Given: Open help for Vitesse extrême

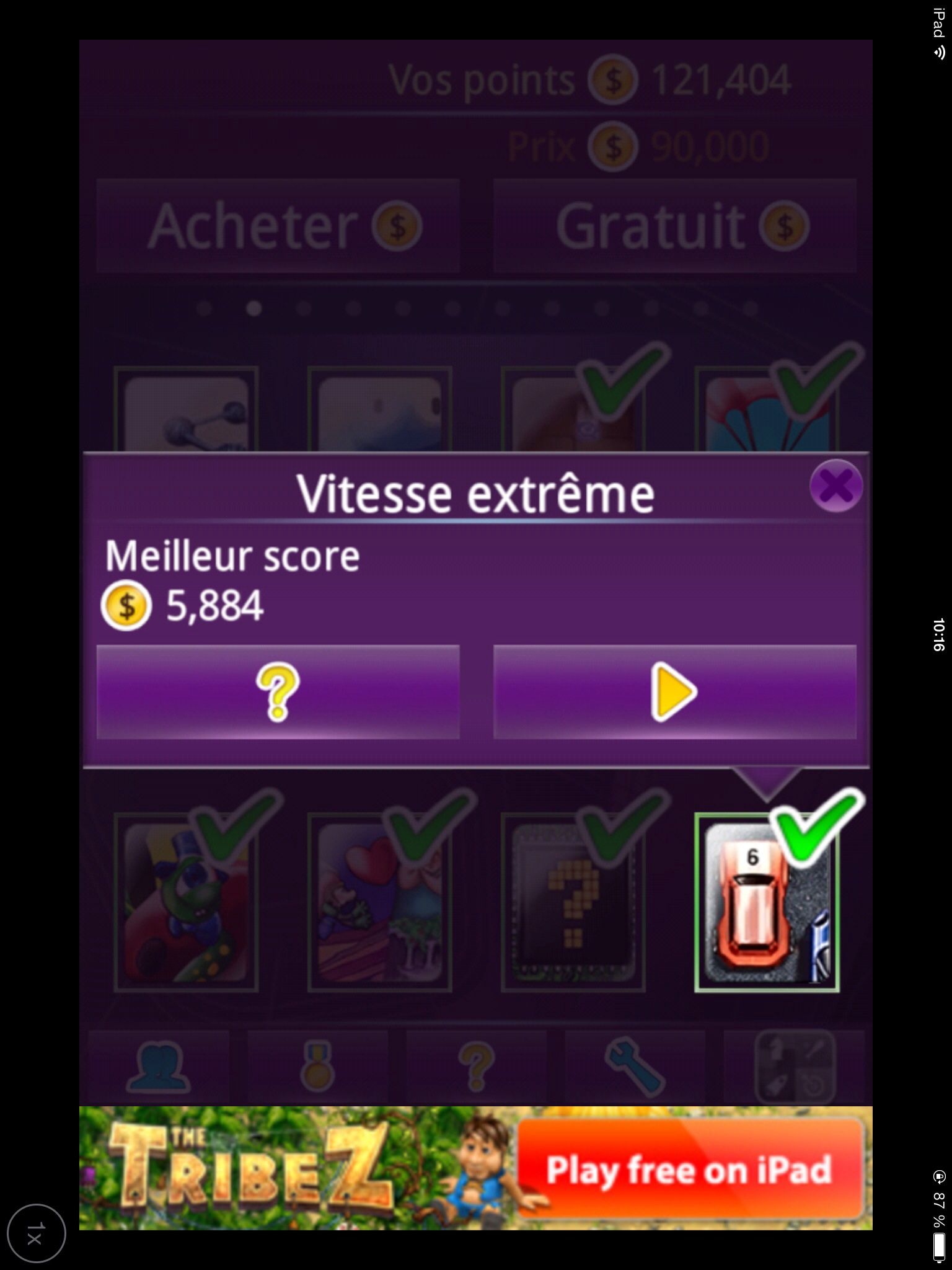Looking at the screenshot, I should pyautogui.click(x=278, y=691).
